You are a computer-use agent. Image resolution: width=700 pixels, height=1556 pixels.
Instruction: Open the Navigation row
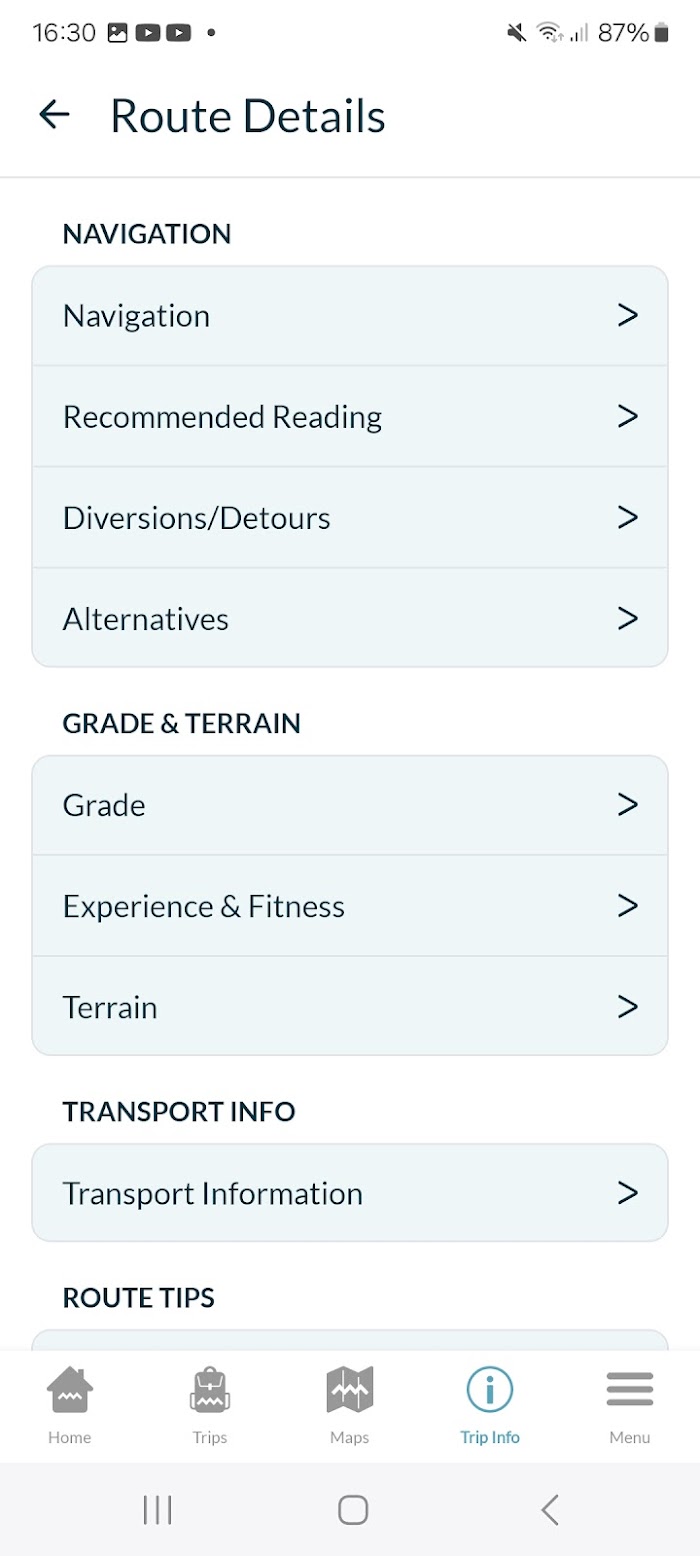[350, 316]
